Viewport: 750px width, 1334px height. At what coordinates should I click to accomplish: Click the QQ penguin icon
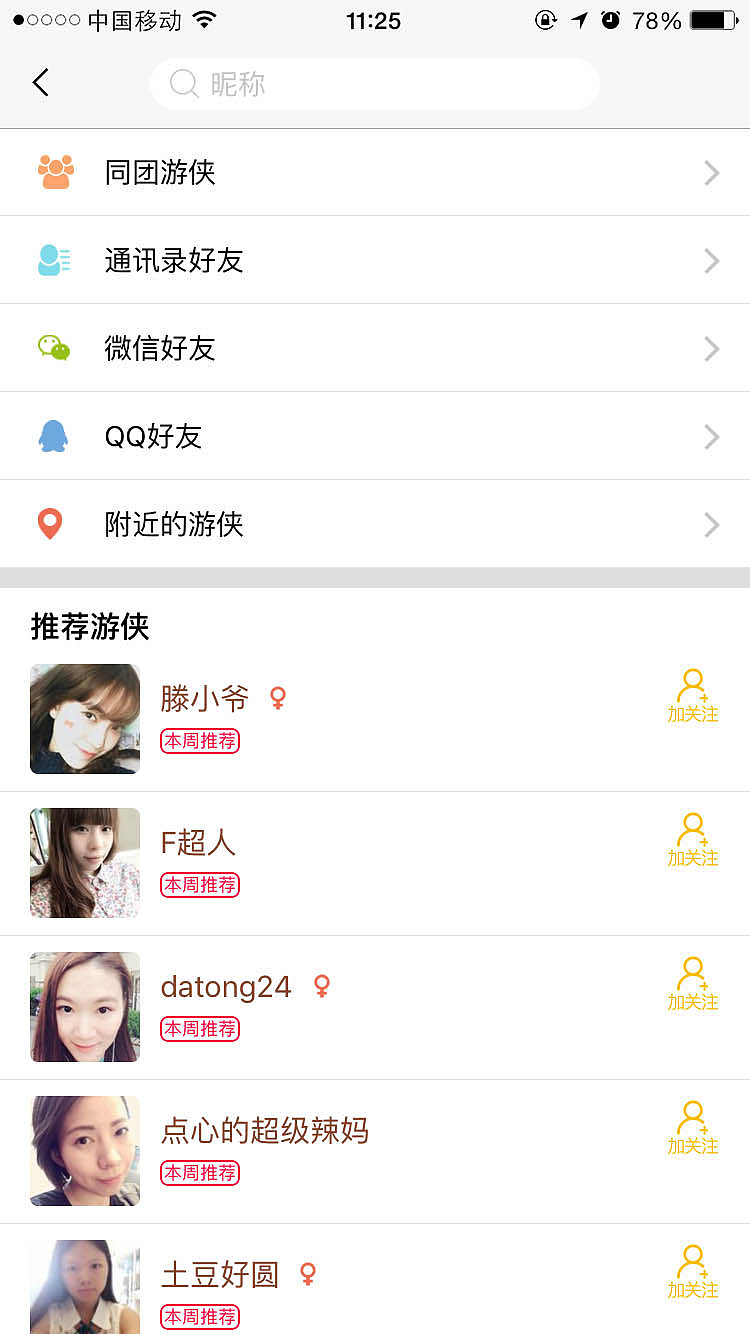(53, 435)
